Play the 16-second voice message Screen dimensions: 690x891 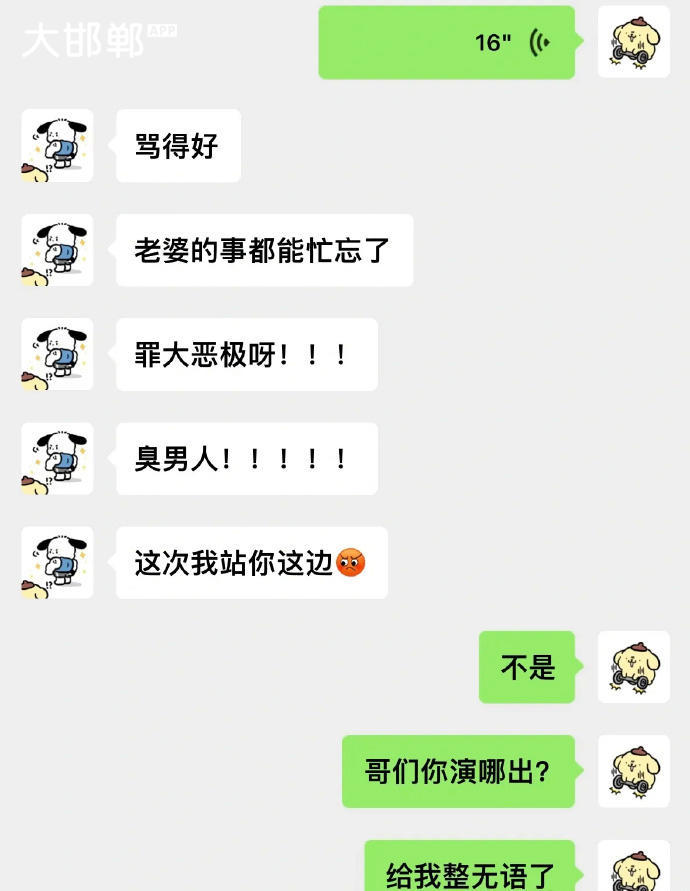click(447, 42)
